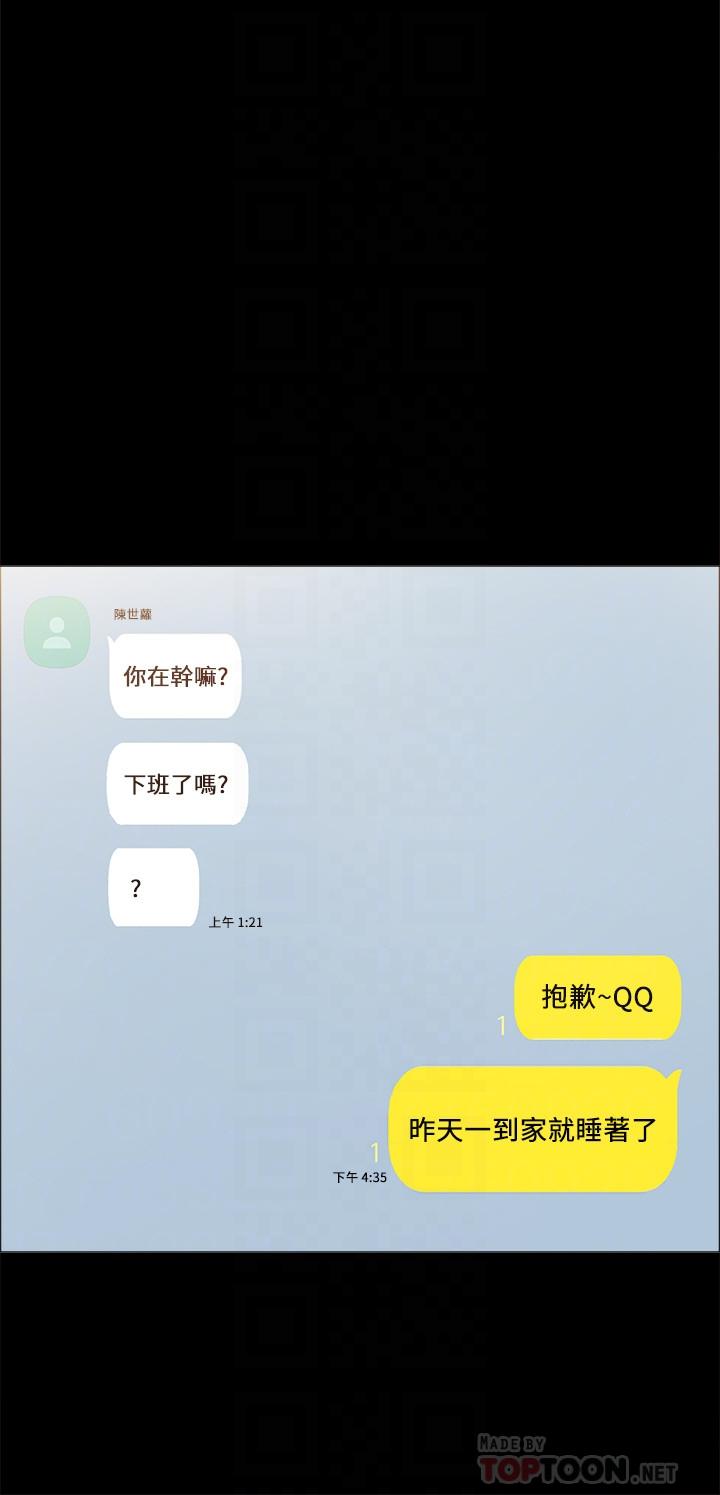Click the profile icon above the first bubble
The width and height of the screenshot is (720, 1495).
pyautogui.click(x=57, y=632)
